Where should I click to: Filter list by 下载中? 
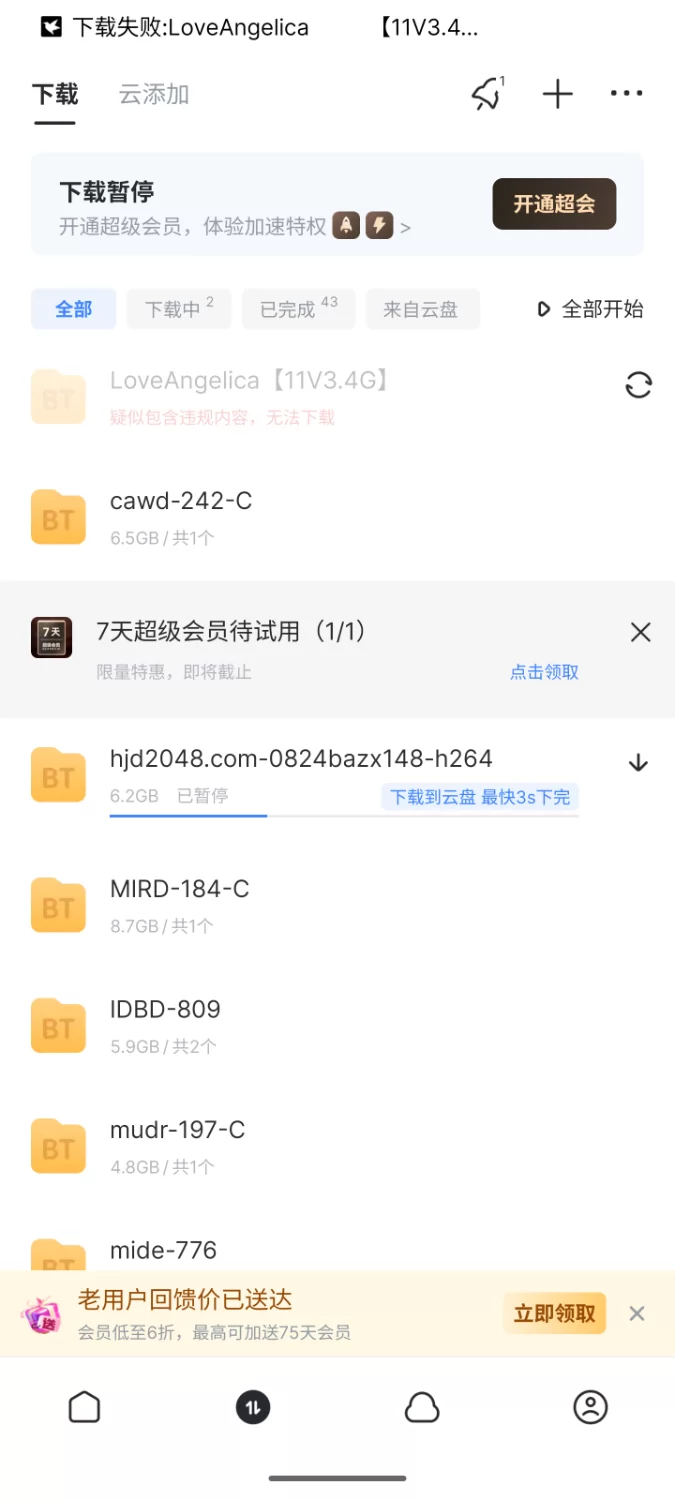[178, 309]
